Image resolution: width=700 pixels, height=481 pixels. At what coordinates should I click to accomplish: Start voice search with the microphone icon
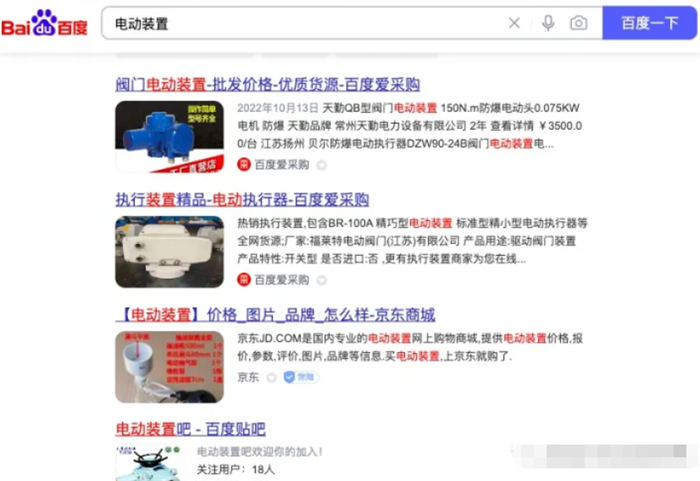(x=548, y=23)
